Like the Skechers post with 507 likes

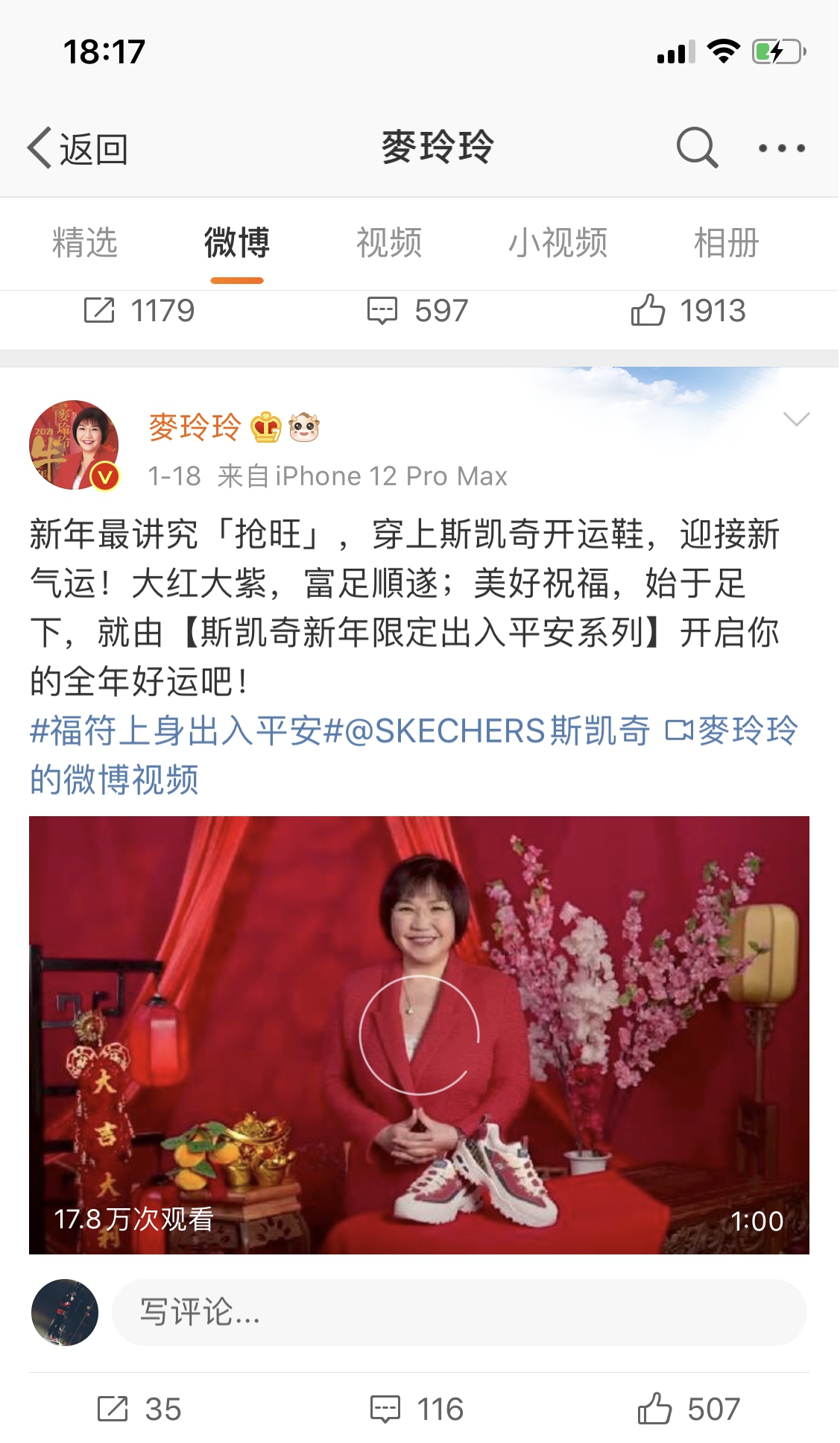688,1409
